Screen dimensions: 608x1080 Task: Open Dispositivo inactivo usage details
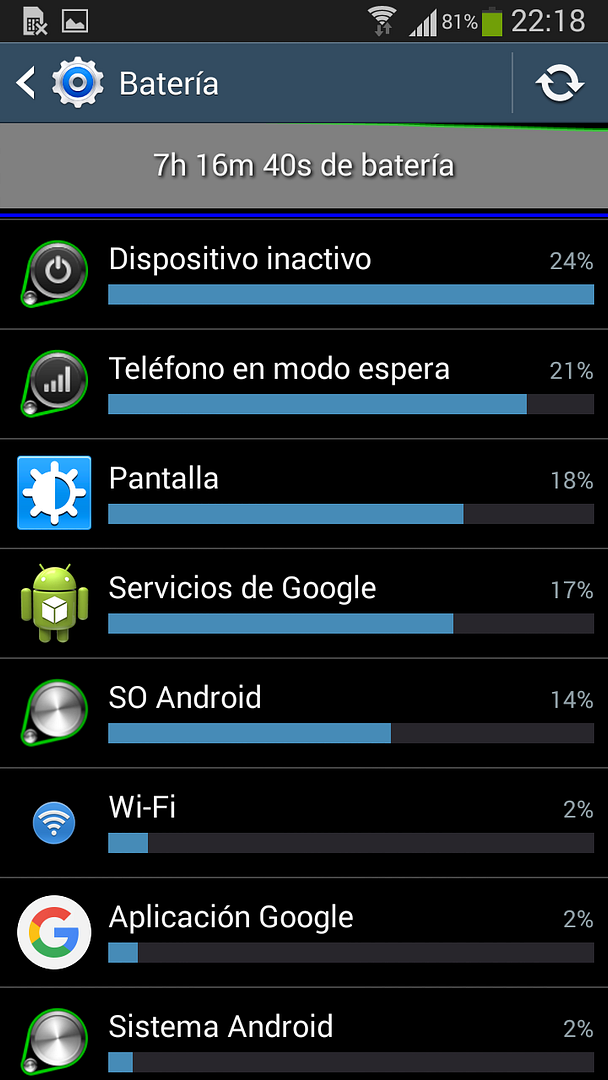tap(304, 274)
